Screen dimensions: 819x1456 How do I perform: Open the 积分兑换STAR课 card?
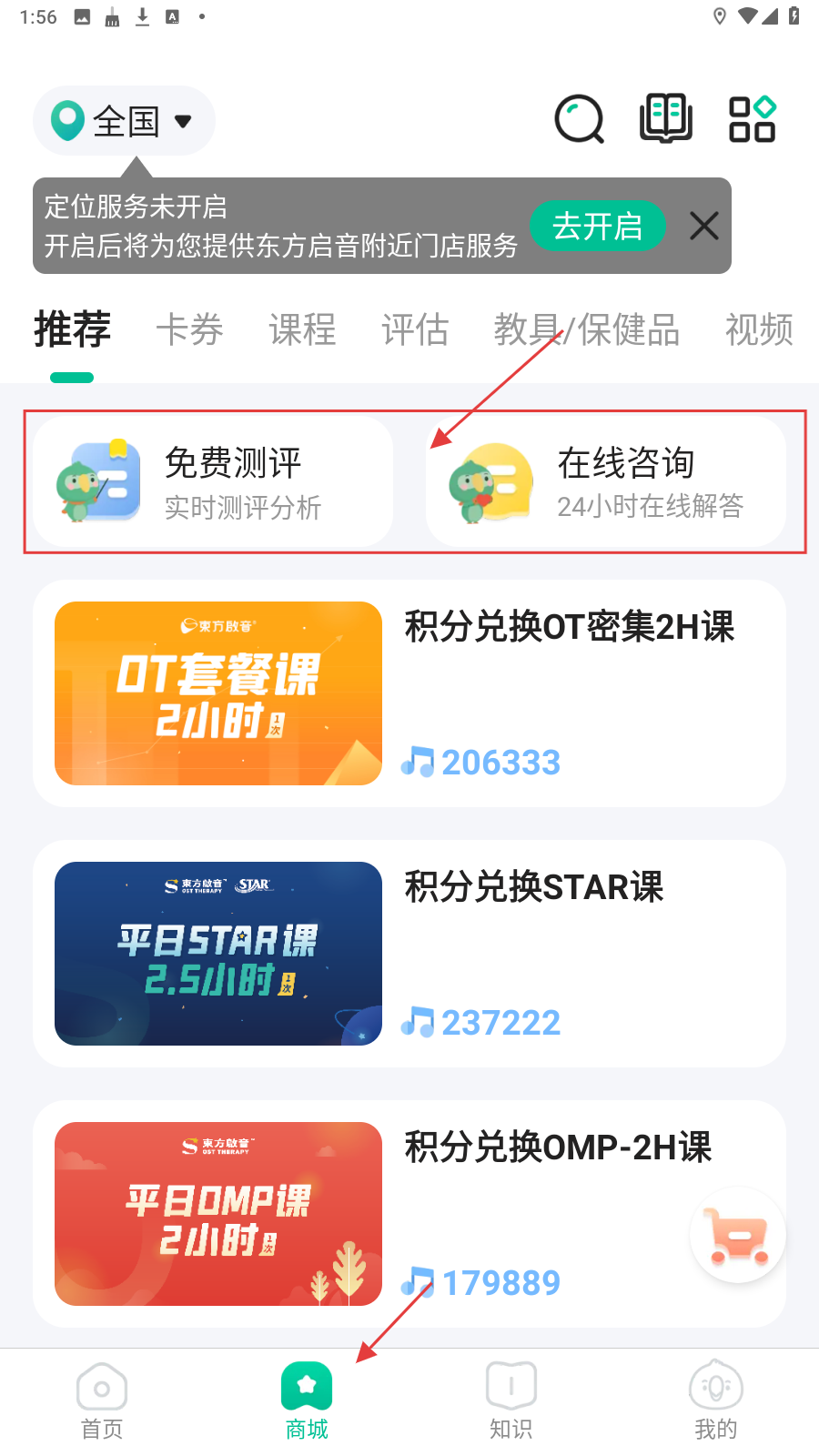pos(409,954)
